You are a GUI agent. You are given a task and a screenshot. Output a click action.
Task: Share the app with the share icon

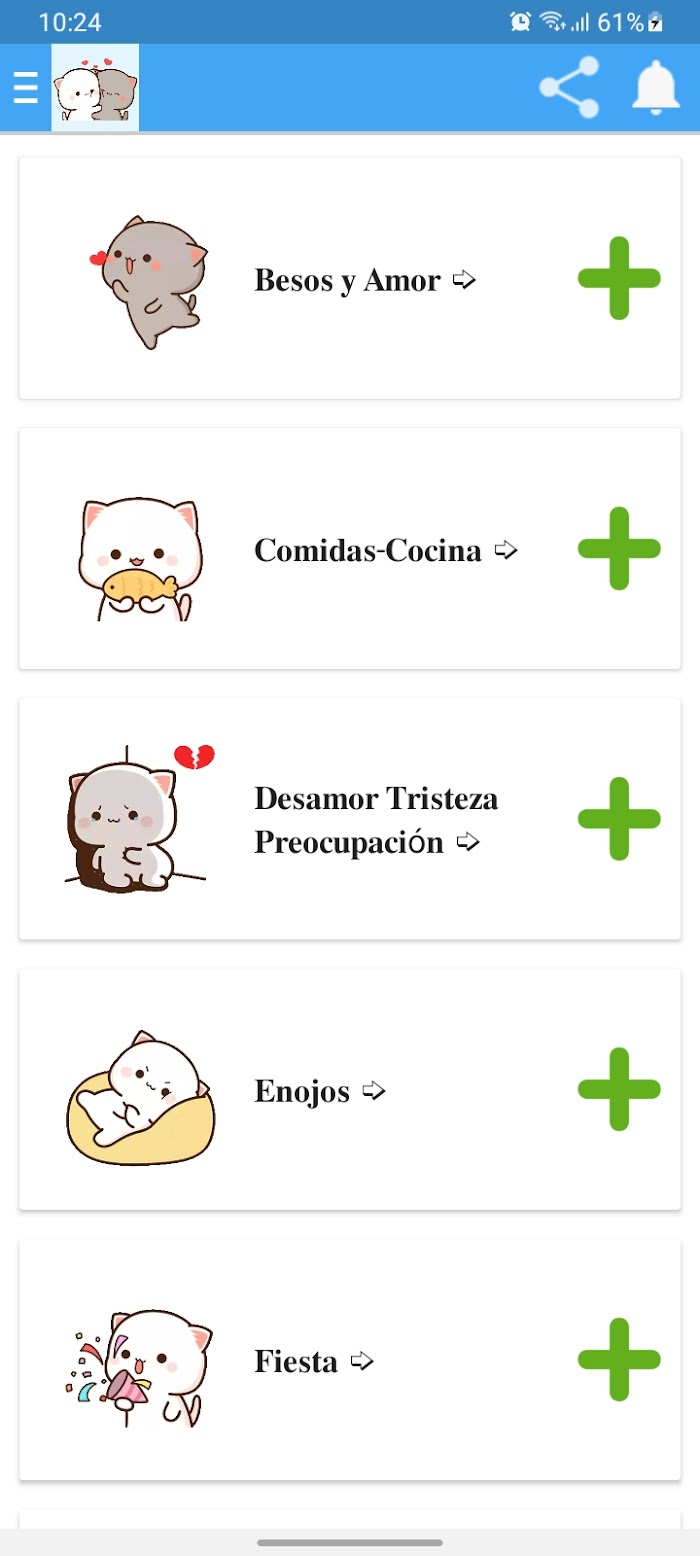(x=569, y=88)
